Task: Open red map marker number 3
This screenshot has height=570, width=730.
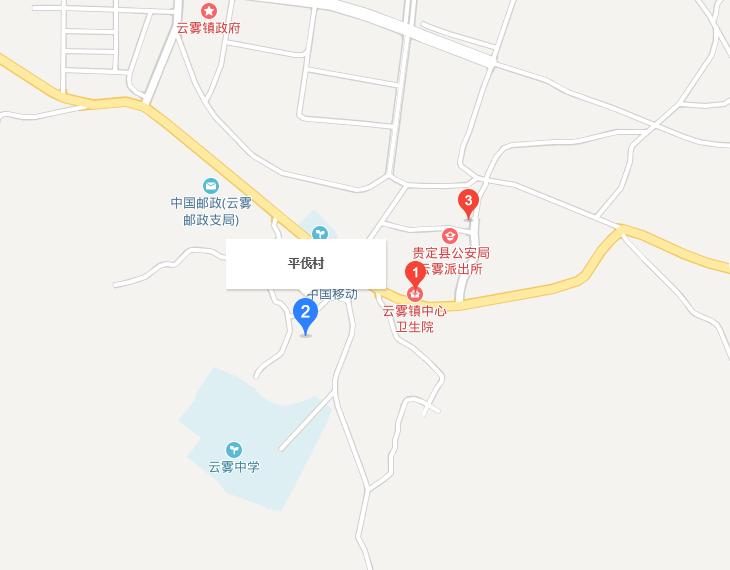Action: tap(467, 201)
